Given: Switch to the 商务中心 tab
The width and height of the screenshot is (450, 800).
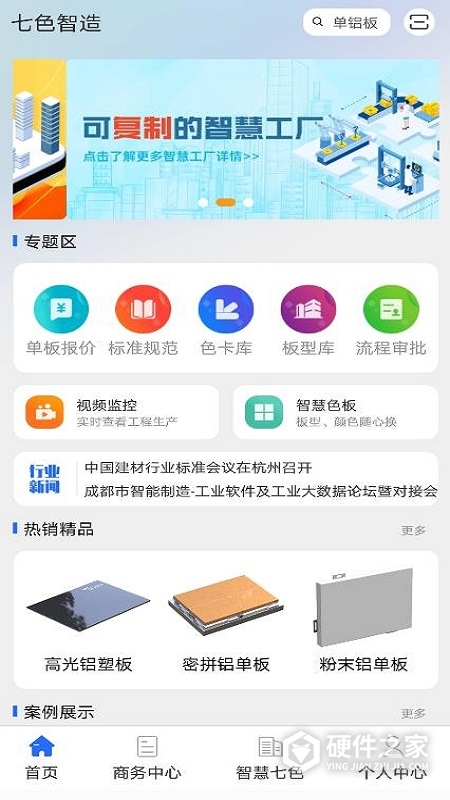Looking at the screenshot, I should [147, 758].
